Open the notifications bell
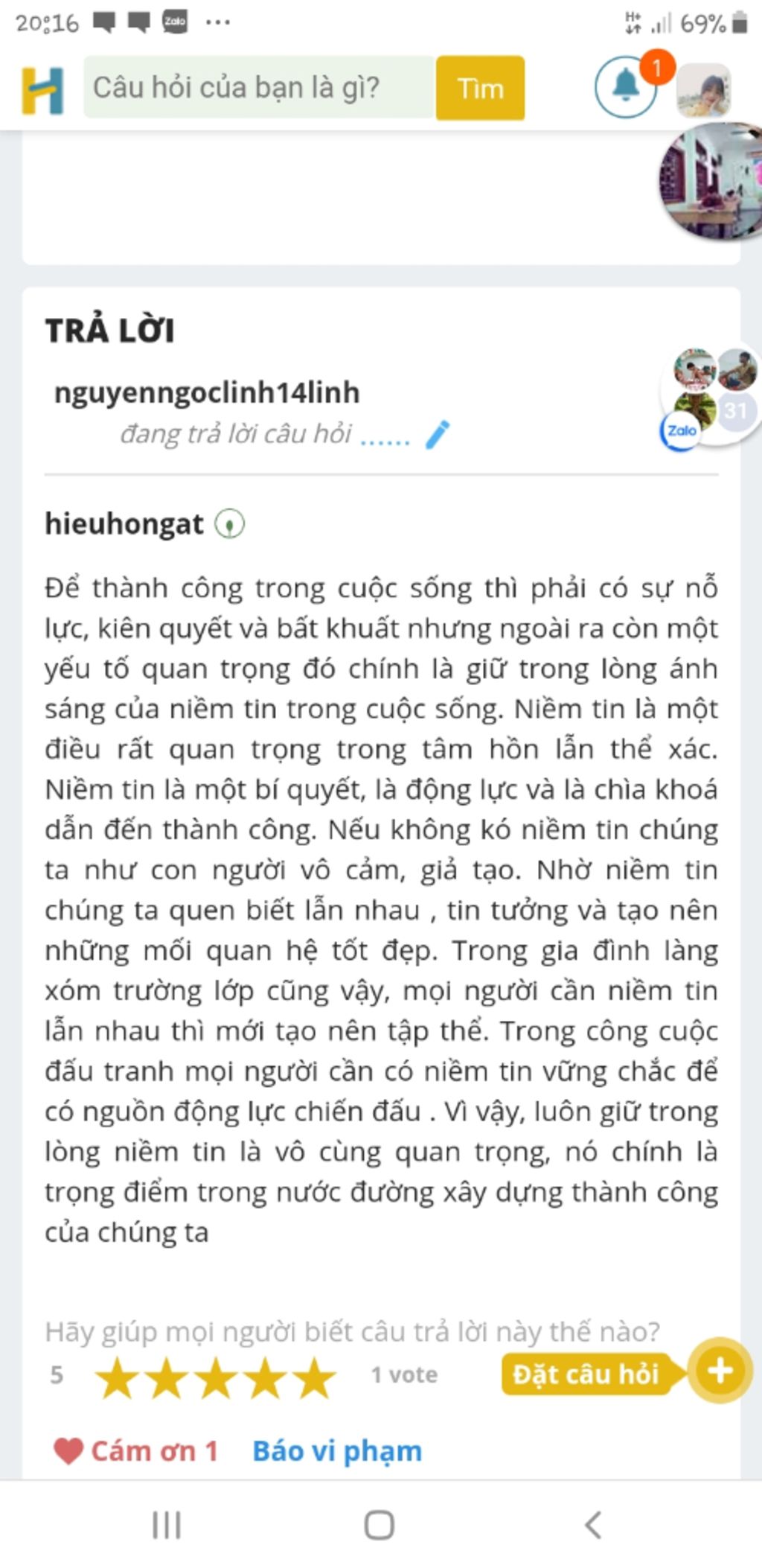 pos(626,87)
